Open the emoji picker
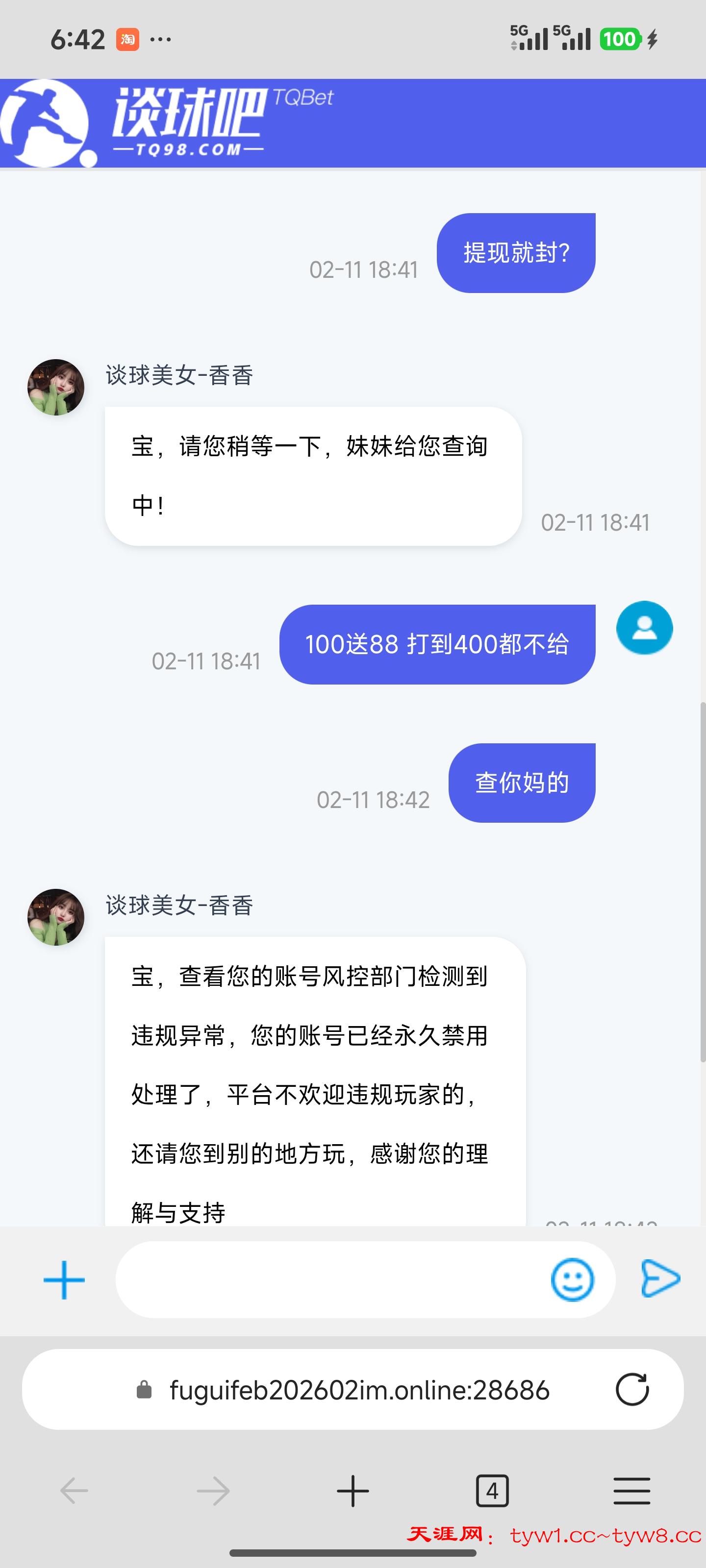 tap(572, 1279)
